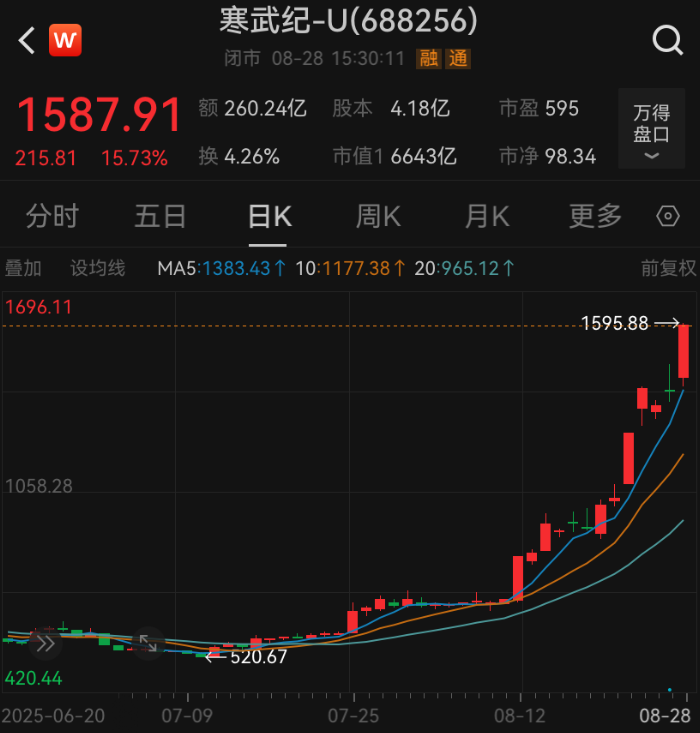Switch to the 五日 chart tab
The height and width of the screenshot is (733, 700).
click(x=160, y=216)
